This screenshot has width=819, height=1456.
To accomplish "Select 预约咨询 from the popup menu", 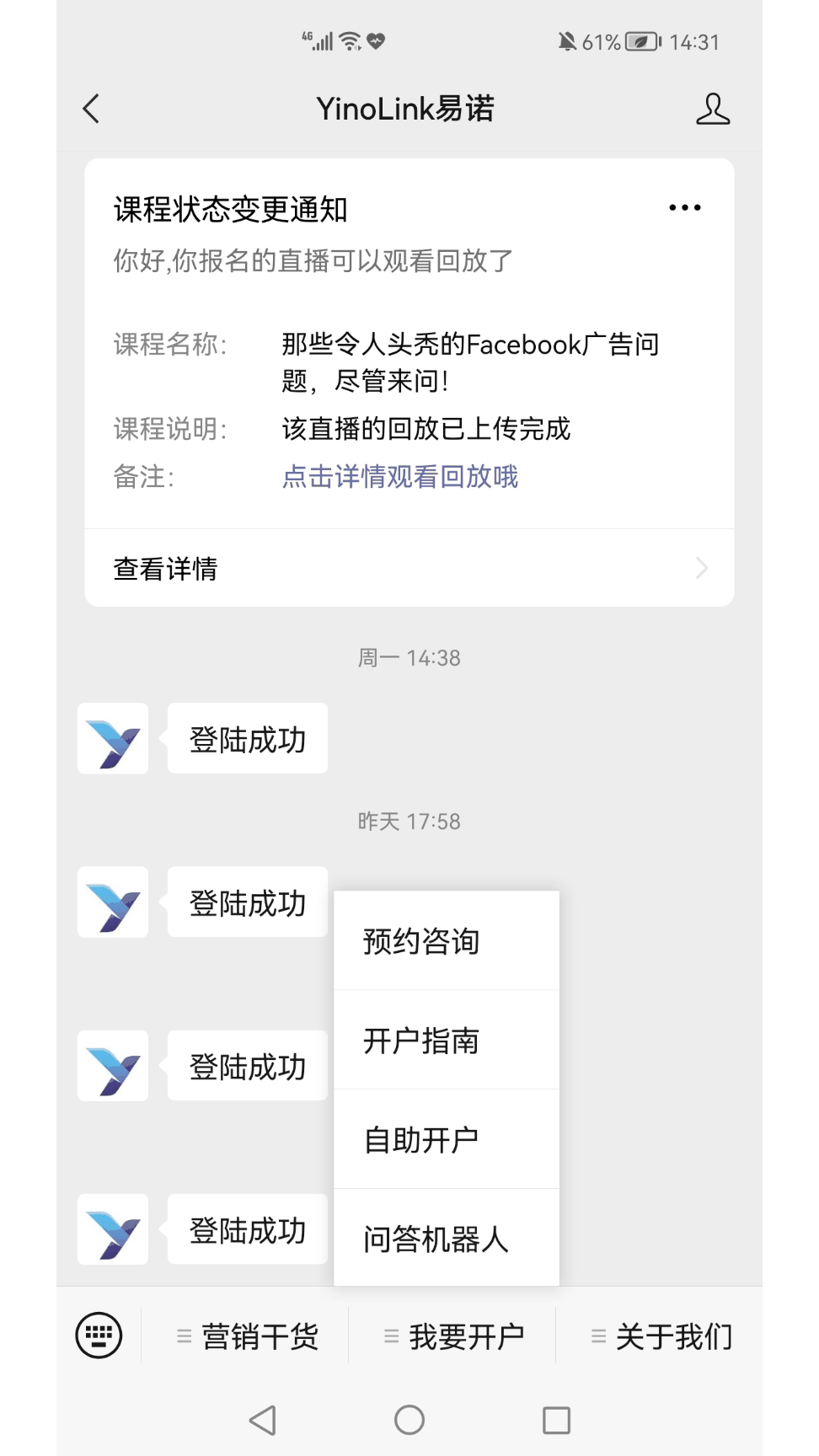I will (x=446, y=941).
